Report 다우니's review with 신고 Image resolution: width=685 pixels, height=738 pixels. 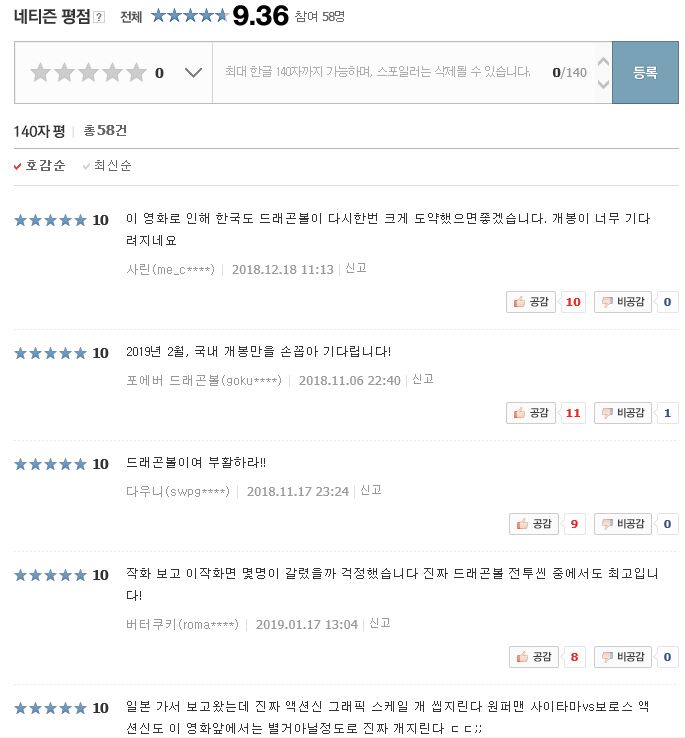coord(370,490)
